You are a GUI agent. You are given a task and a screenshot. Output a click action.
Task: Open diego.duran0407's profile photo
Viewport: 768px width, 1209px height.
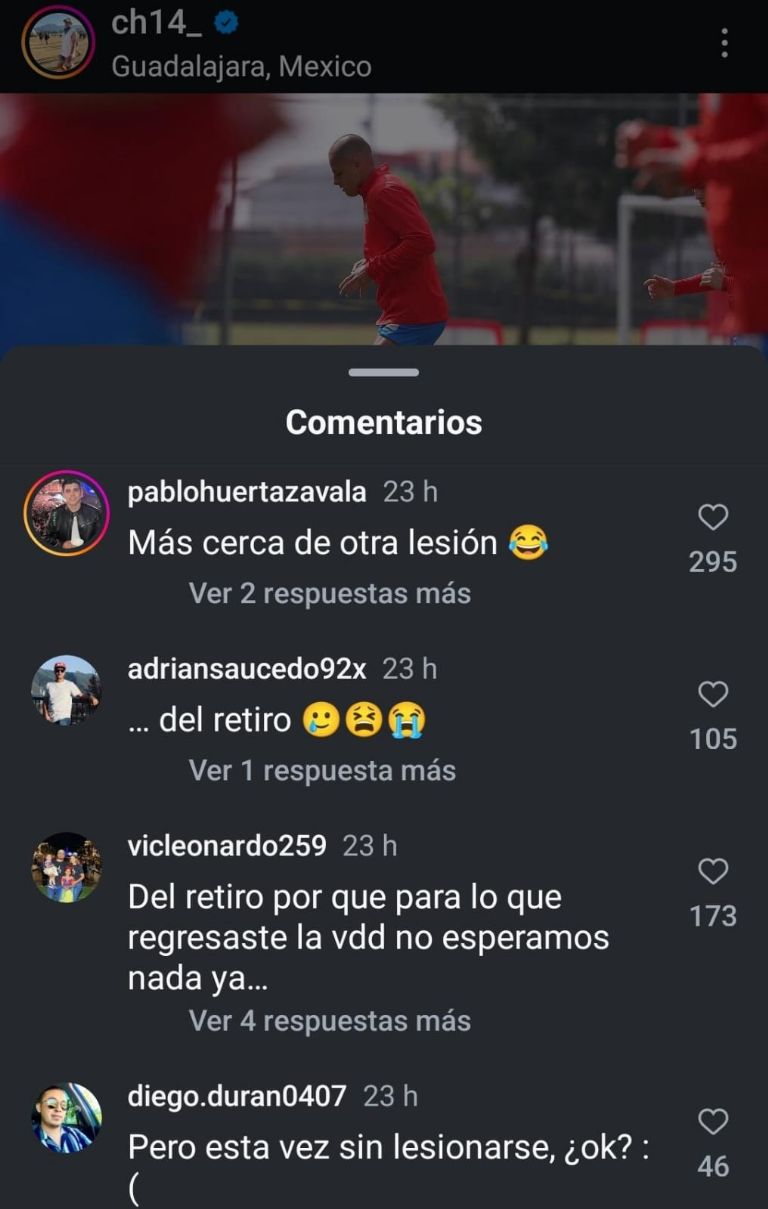tap(66, 1117)
